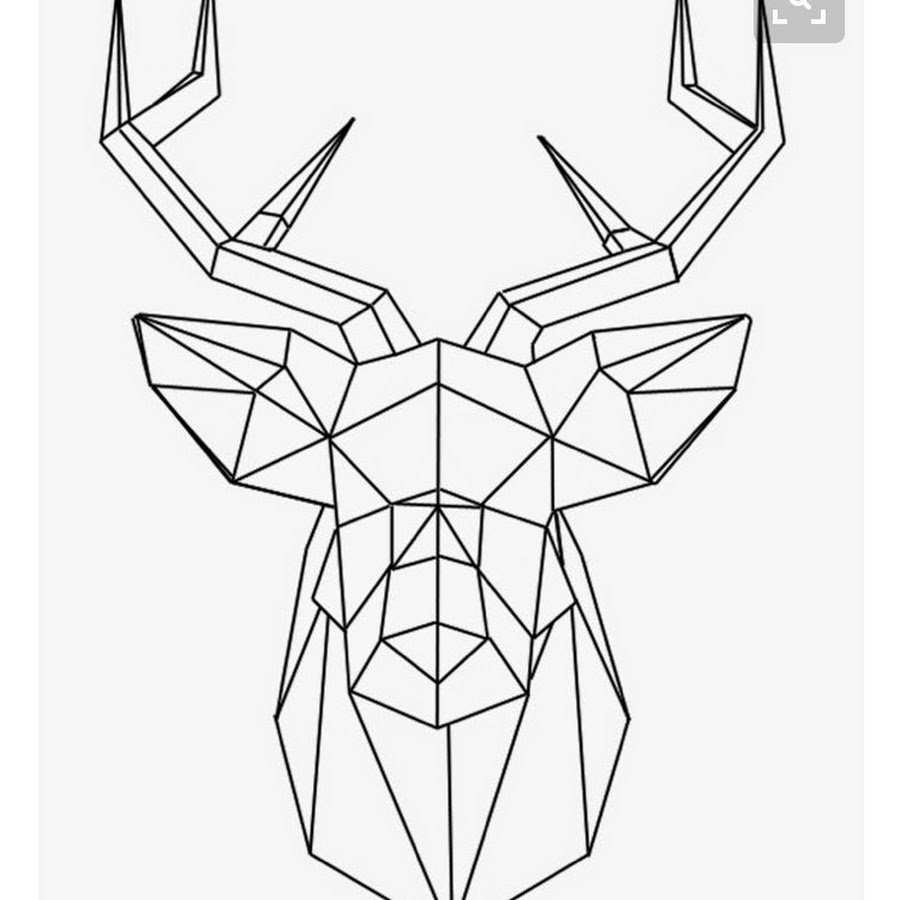Open the visual search lens icon
The image size is (900, 900).
(800, 12)
